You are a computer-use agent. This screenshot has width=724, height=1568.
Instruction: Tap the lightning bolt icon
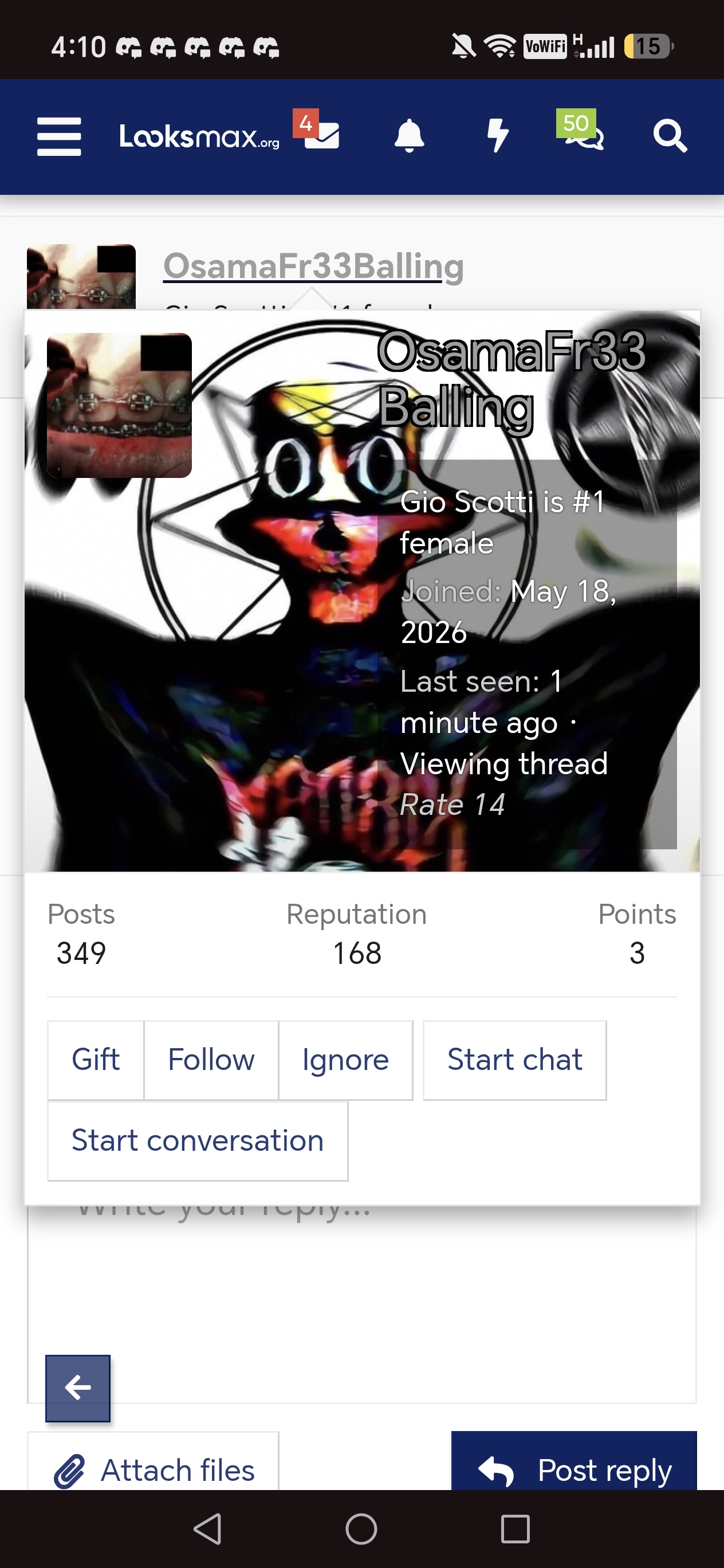pyautogui.click(x=498, y=136)
